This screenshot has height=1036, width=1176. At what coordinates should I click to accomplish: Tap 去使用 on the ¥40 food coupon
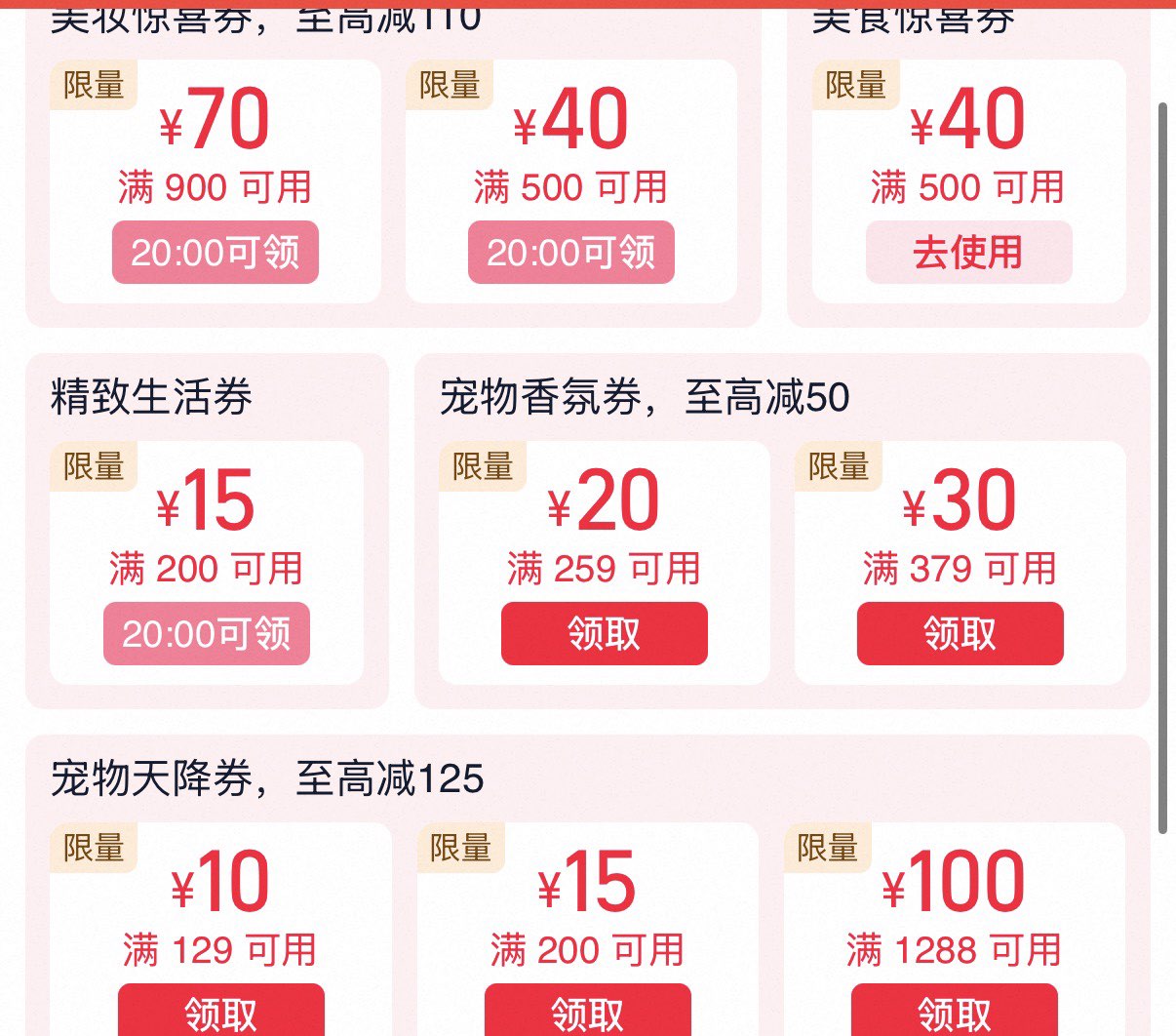(969, 253)
